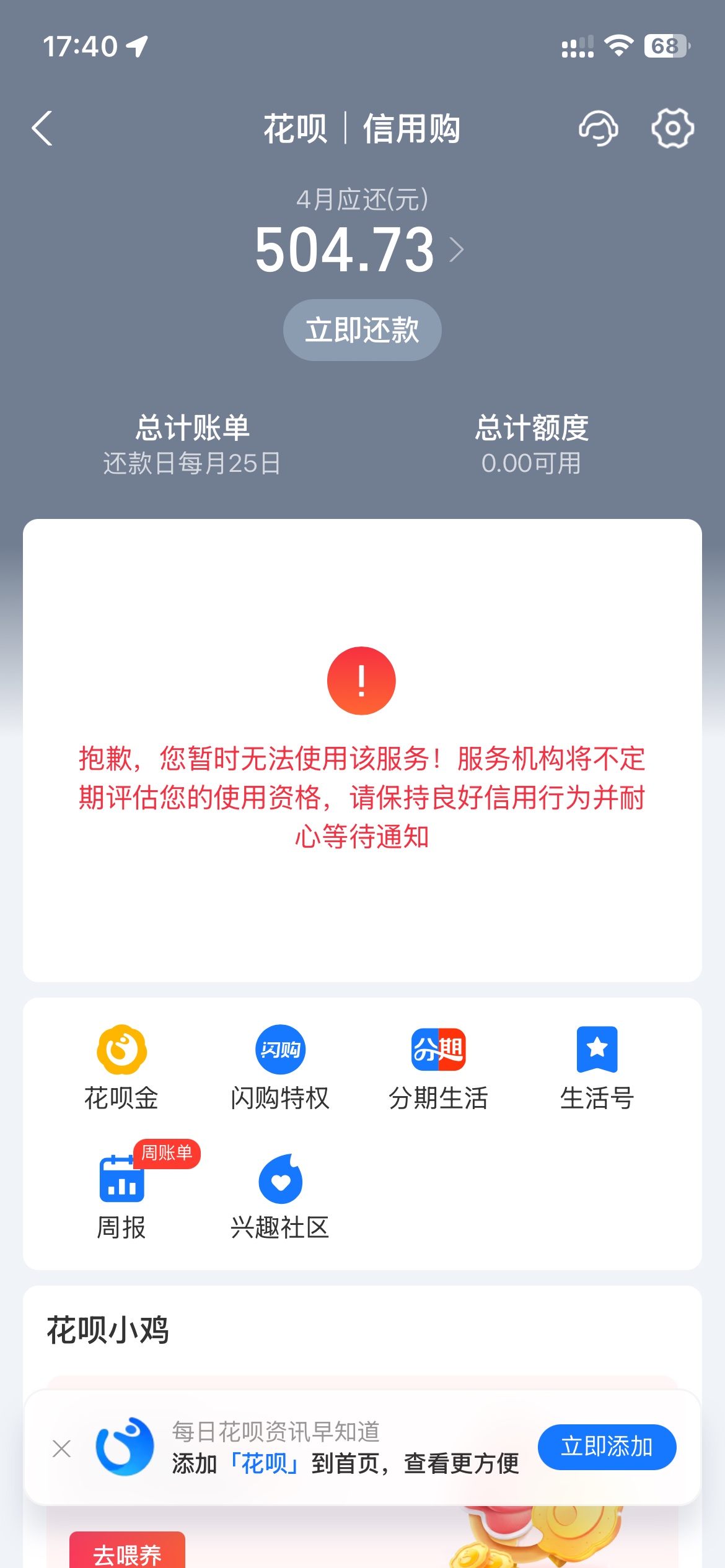
Task: Tap 立即添加 to add 花呗 to home
Action: 607,1447
